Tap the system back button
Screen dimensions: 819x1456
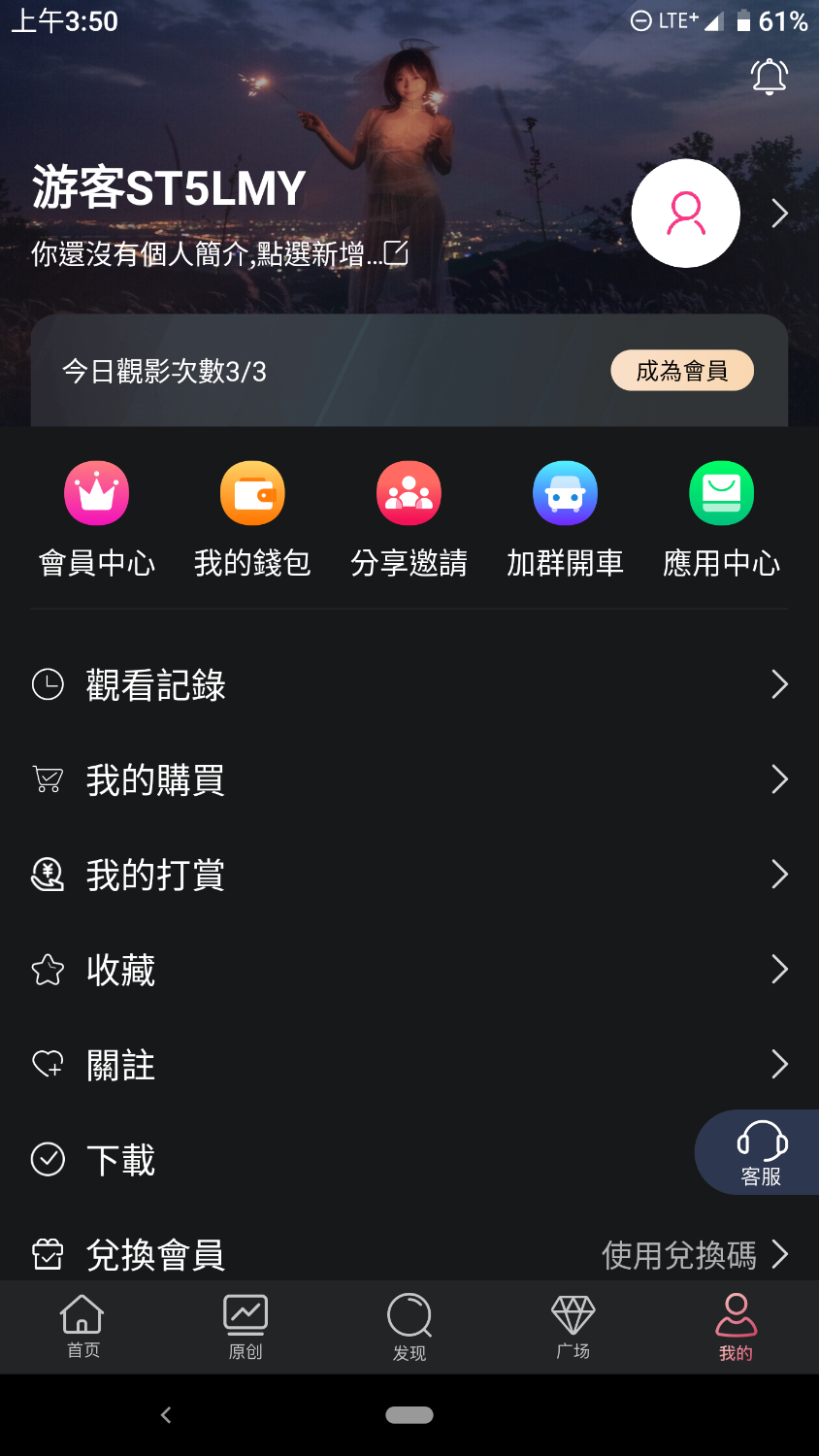[x=166, y=1415]
